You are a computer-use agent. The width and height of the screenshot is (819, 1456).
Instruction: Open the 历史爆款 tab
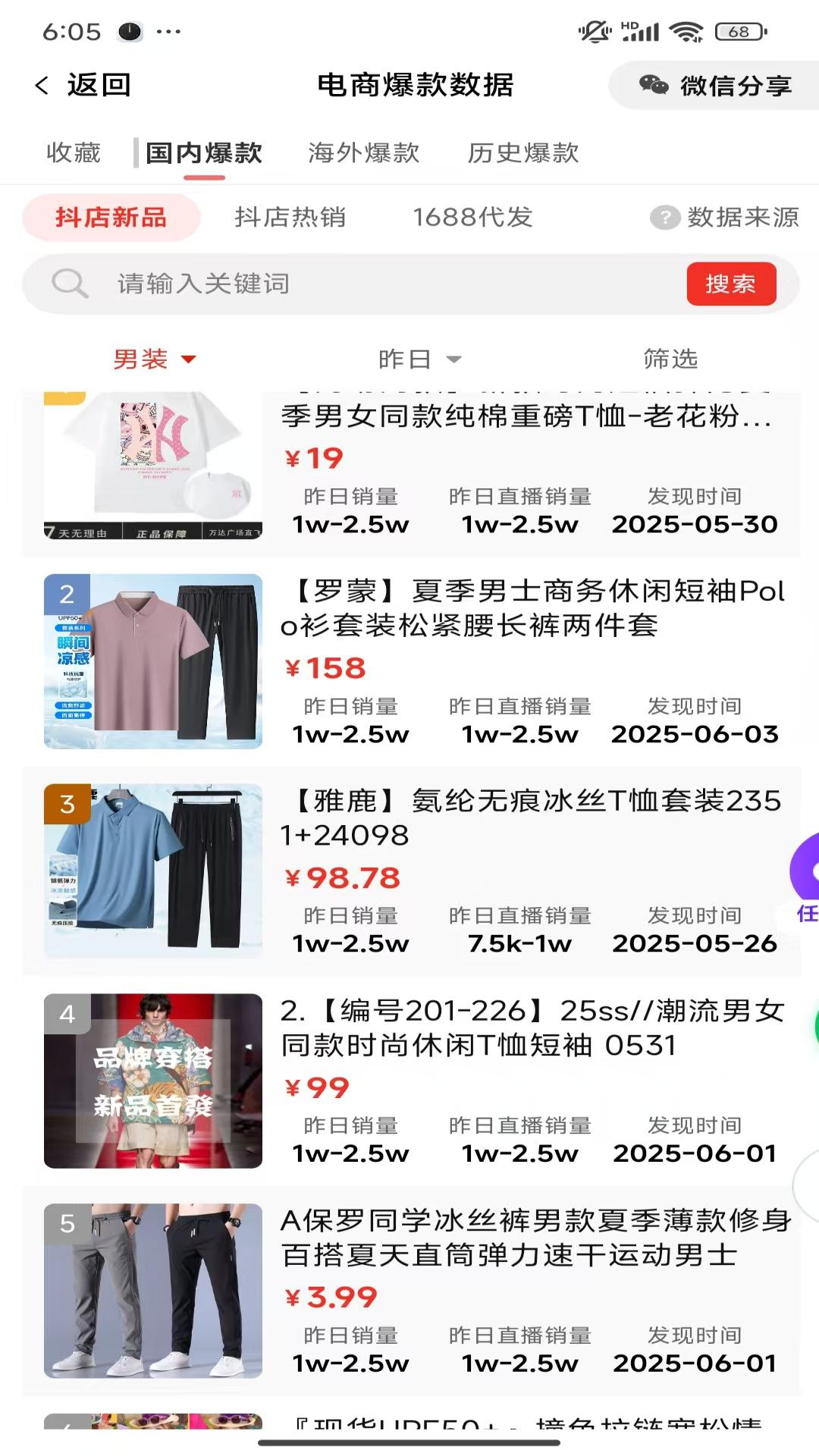pos(523,153)
